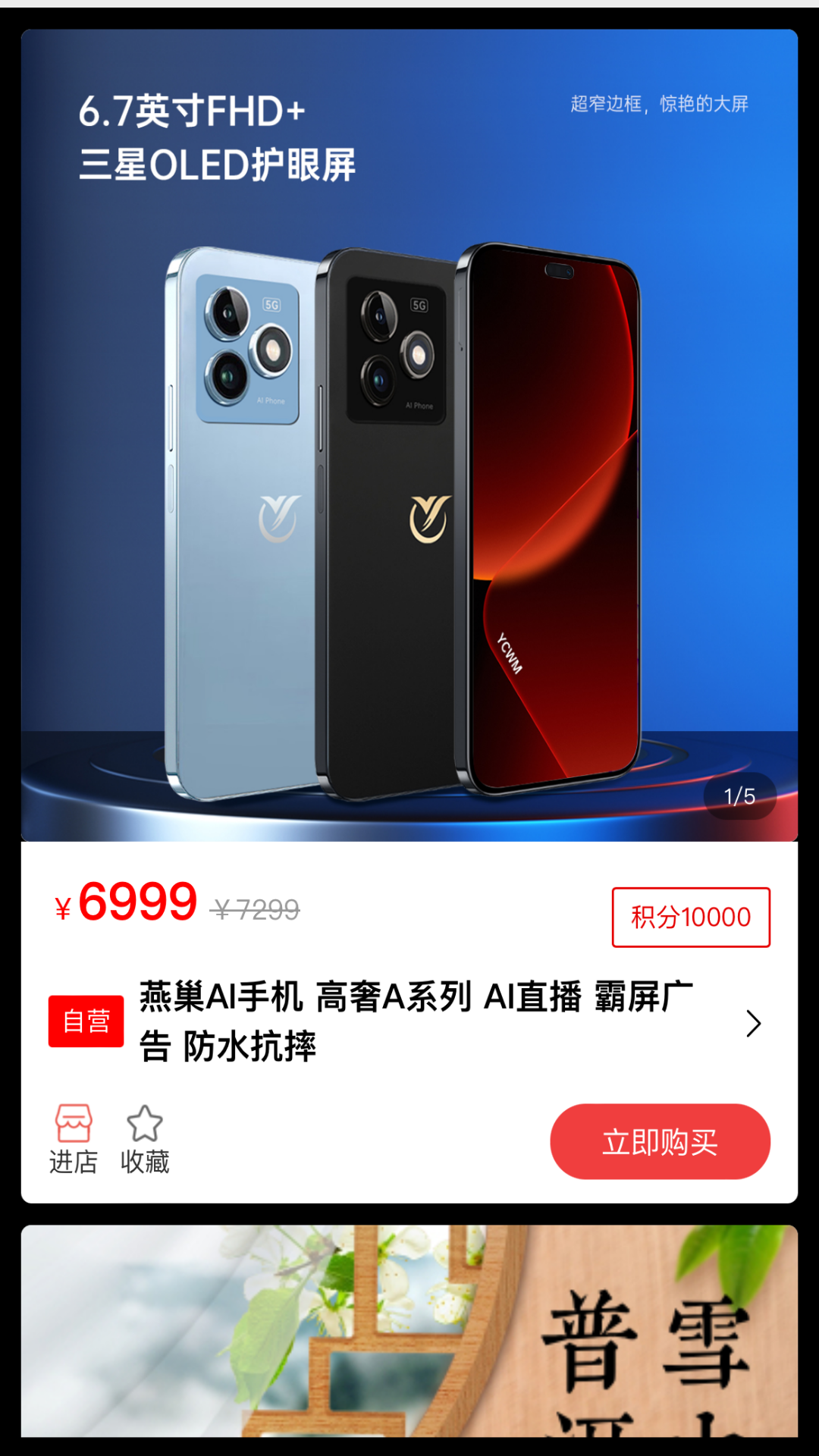Open the 燕巢AI手机 product title details

click(x=416, y=1021)
